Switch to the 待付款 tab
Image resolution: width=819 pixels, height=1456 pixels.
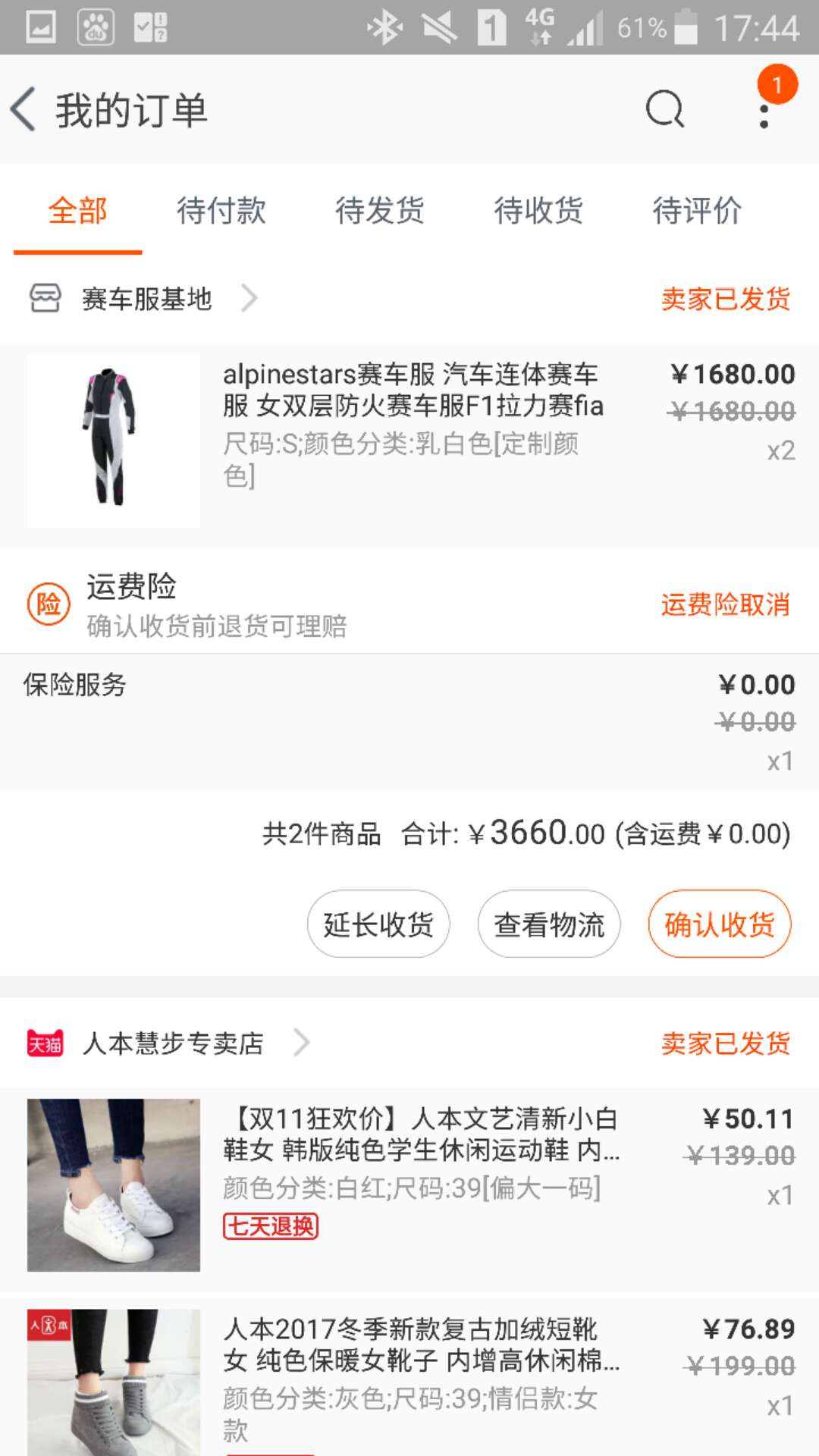[221, 211]
